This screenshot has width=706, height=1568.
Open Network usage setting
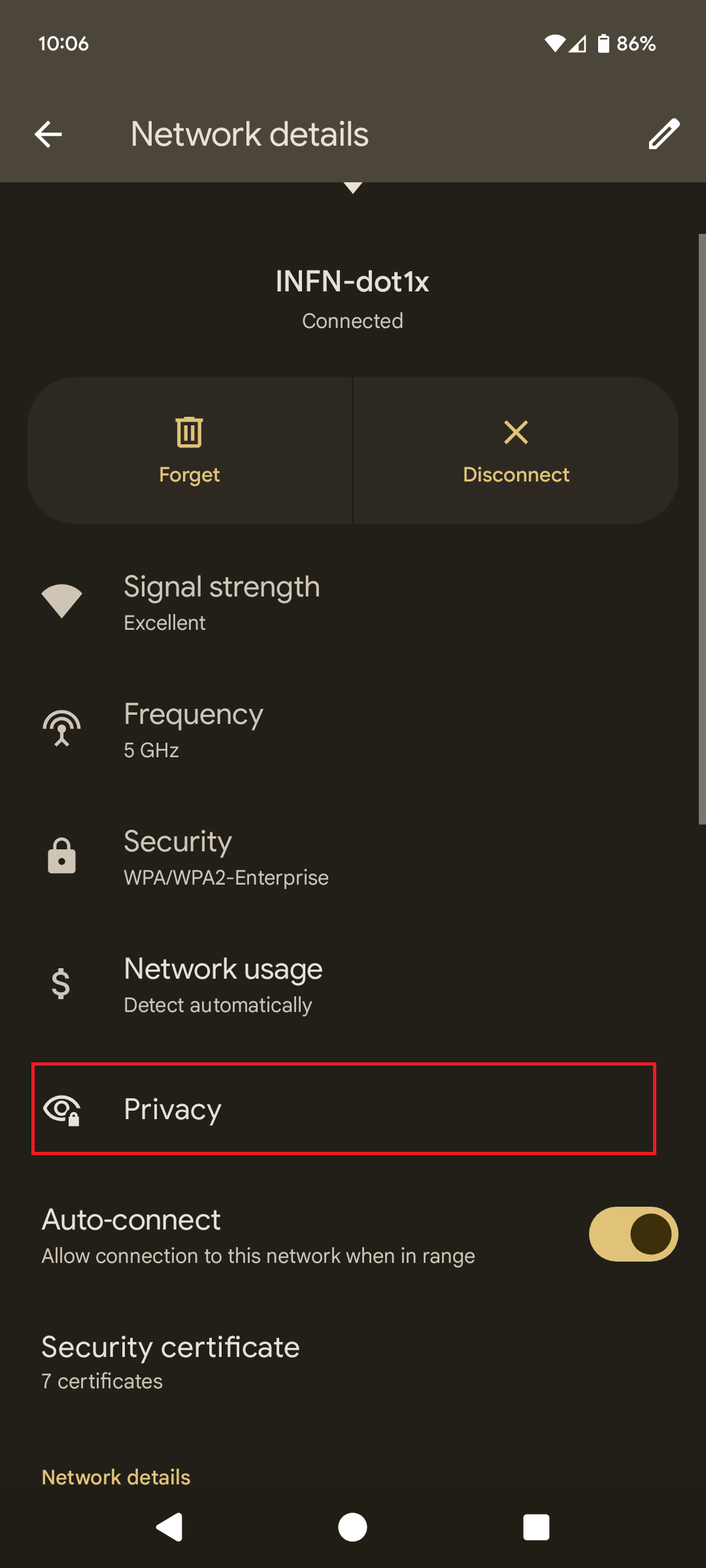(x=353, y=985)
